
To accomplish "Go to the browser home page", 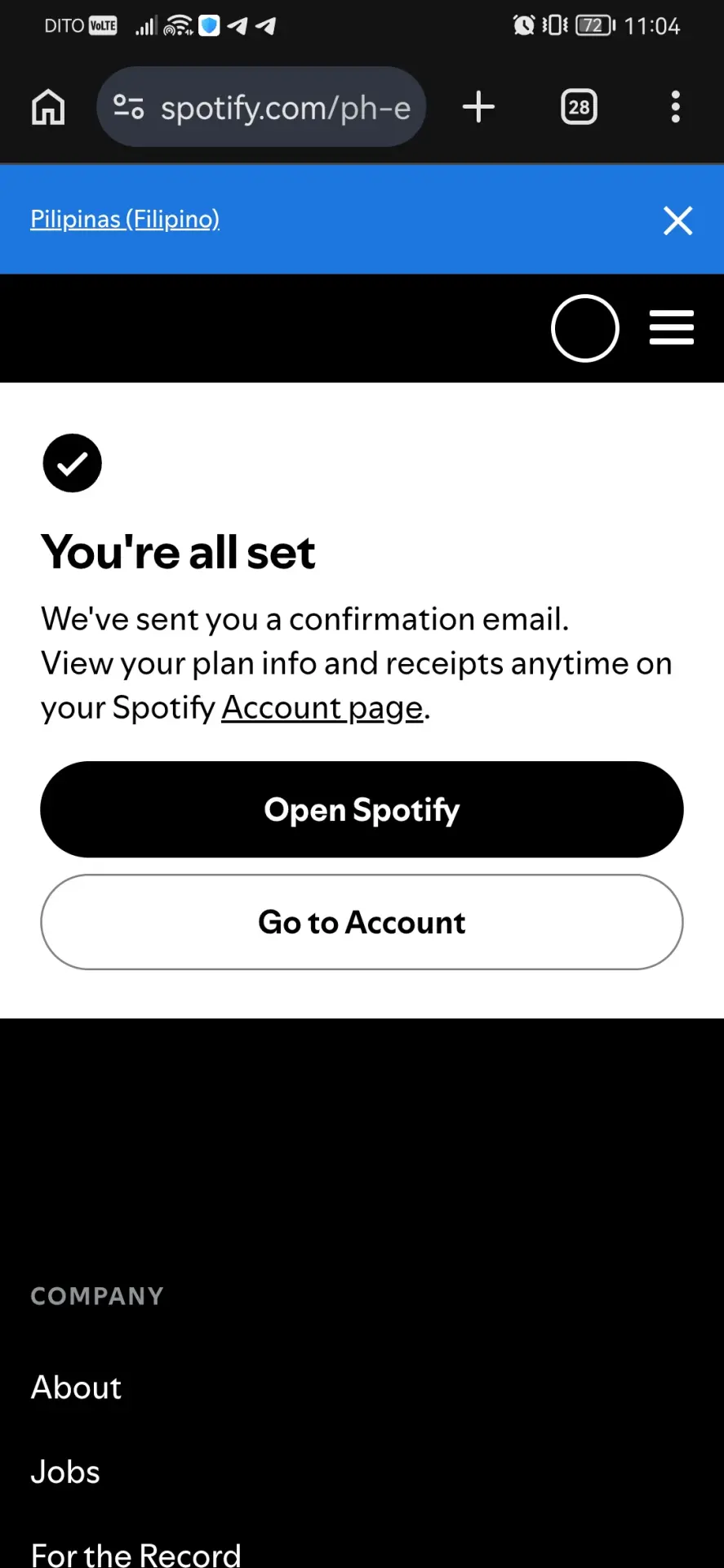I will [48, 107].
